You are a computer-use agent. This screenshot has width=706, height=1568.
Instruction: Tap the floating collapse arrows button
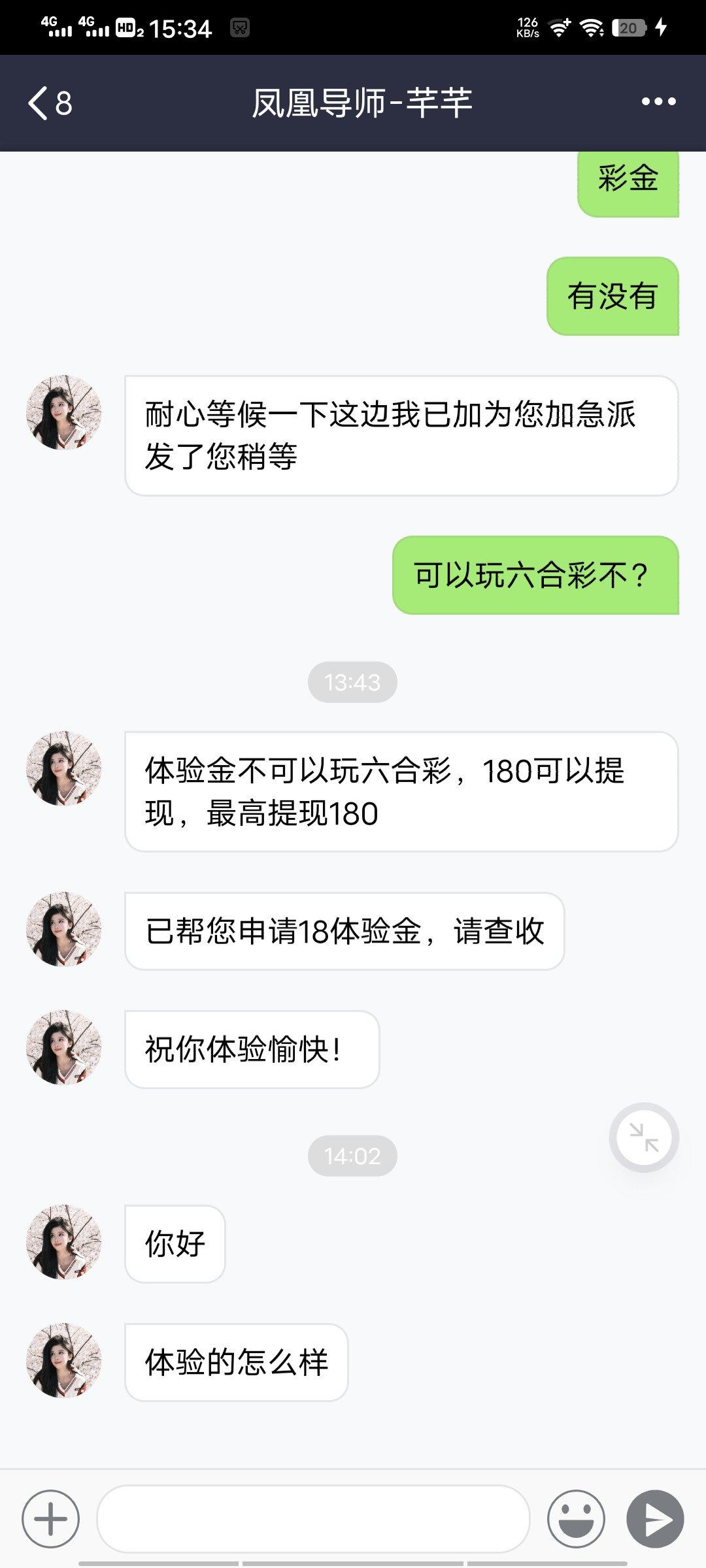coord(644,1137)
